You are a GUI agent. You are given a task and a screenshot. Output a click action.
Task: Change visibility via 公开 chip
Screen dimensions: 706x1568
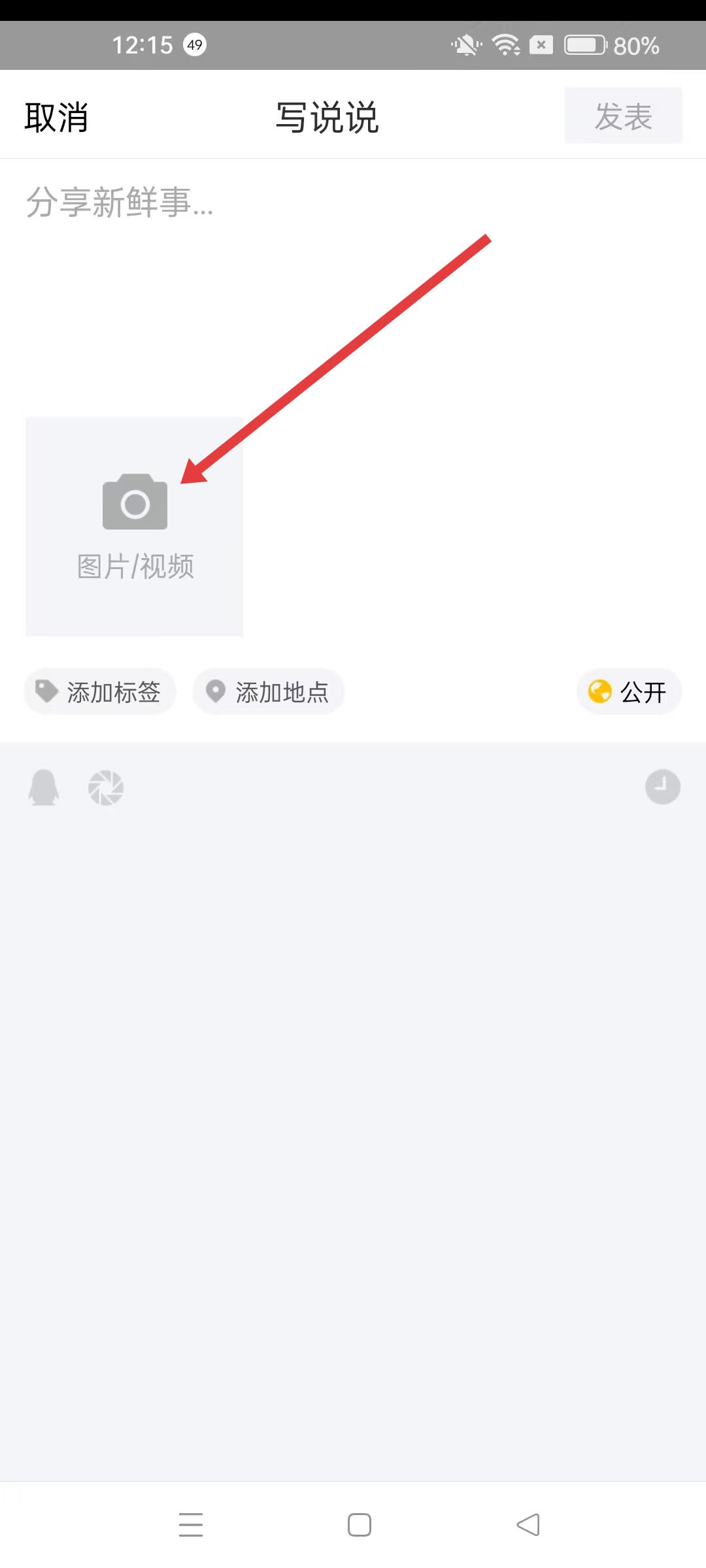click(629, 691)
